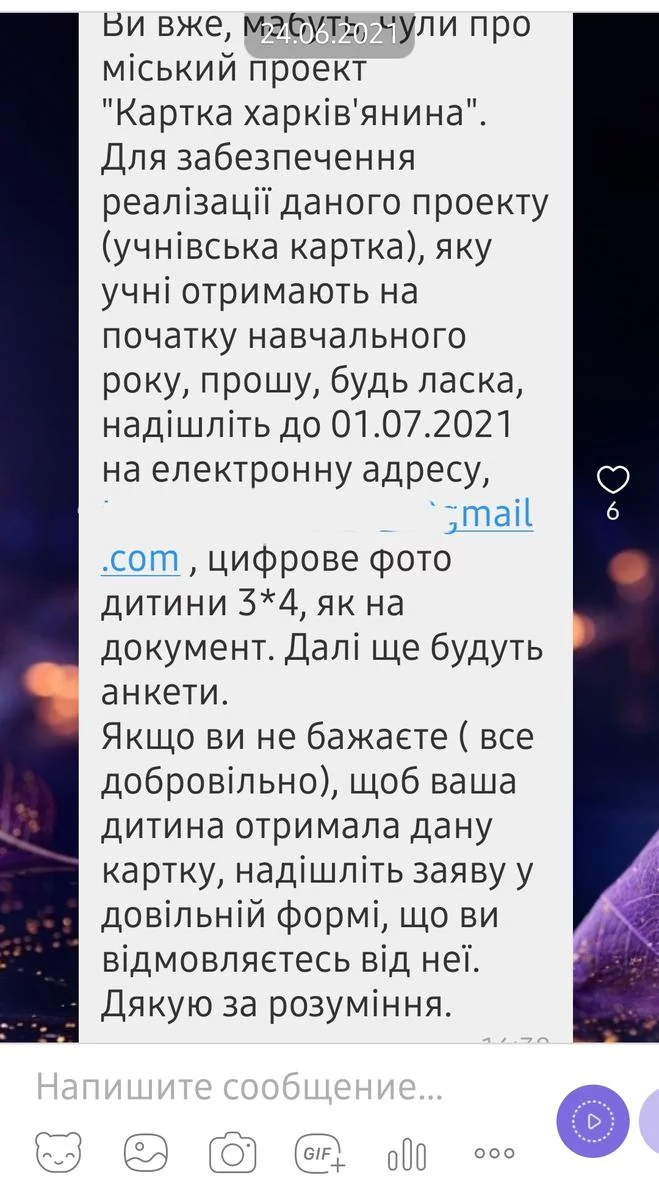Focus the 'Напишите сообщение...' message field
This screenshot has width=659, height=1200.
[x=240, y=1087]
